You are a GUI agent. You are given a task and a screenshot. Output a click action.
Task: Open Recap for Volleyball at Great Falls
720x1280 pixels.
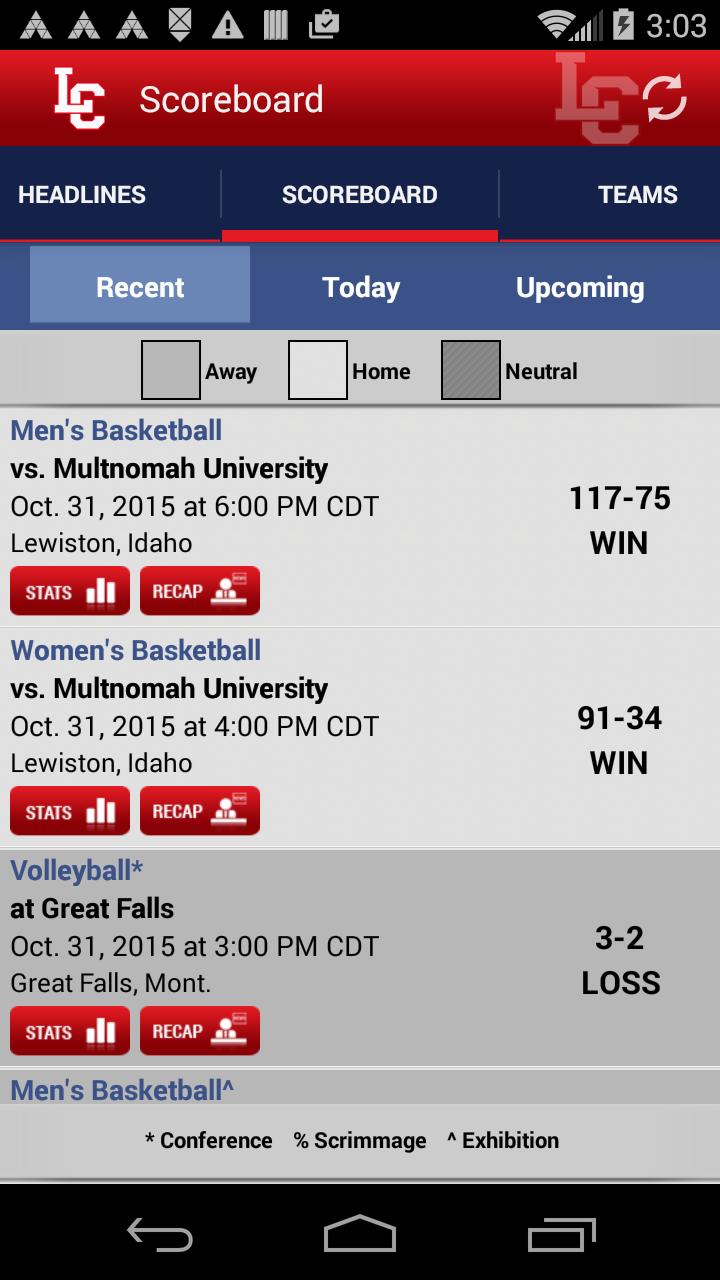(200, 1031)
